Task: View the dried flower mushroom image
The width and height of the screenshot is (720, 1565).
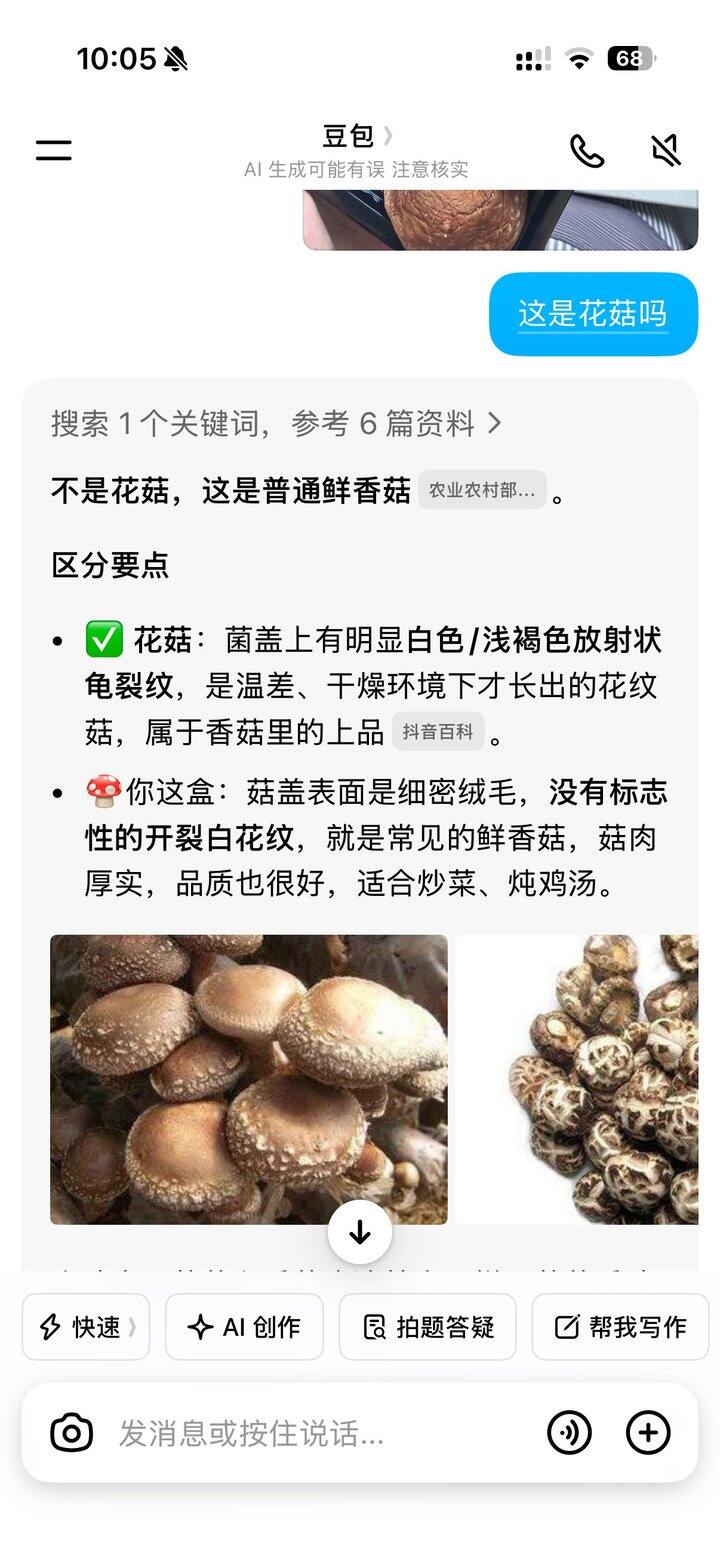Action: (x=577, y=1080)
